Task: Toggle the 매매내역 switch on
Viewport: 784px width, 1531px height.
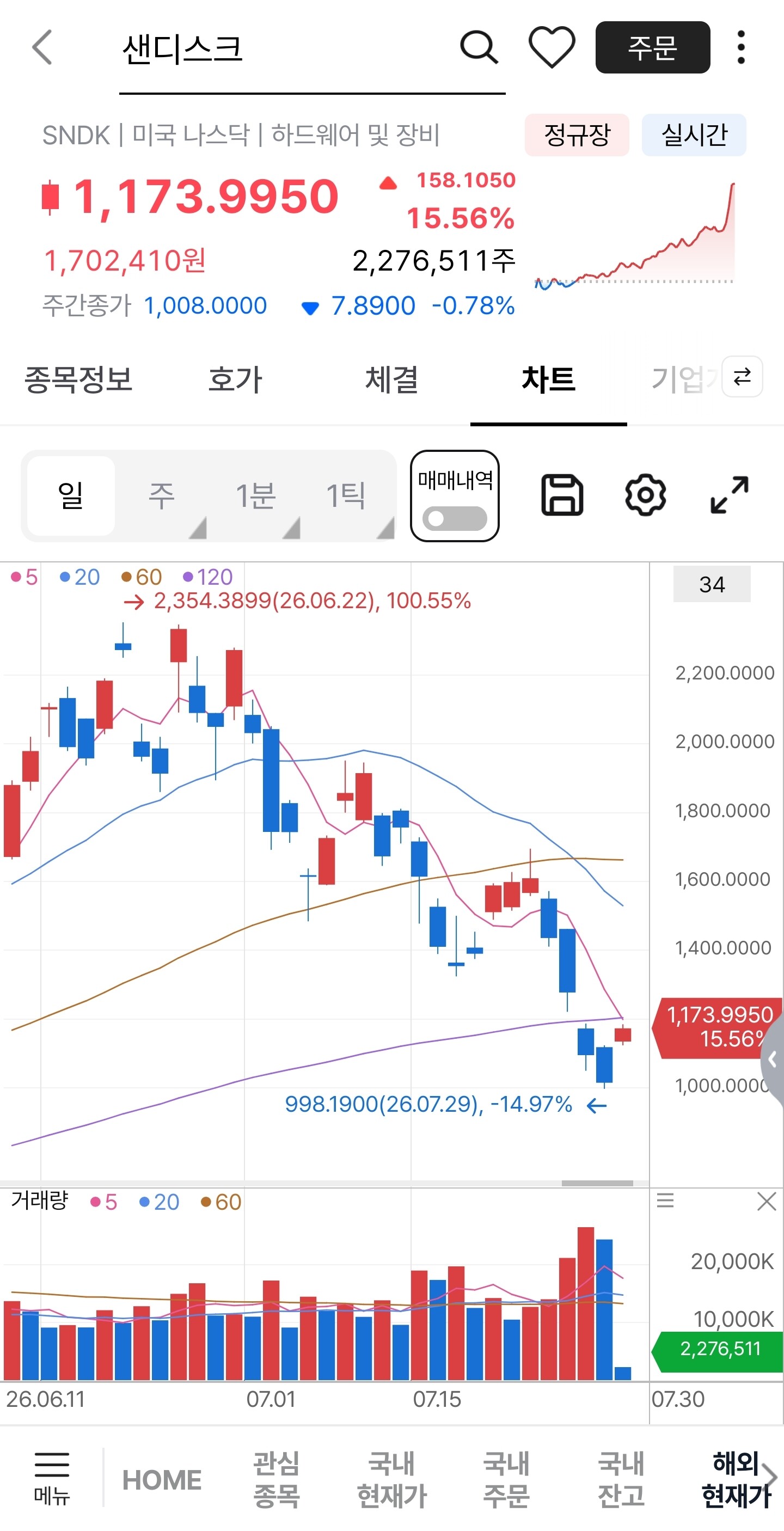Action: (455, 518)
